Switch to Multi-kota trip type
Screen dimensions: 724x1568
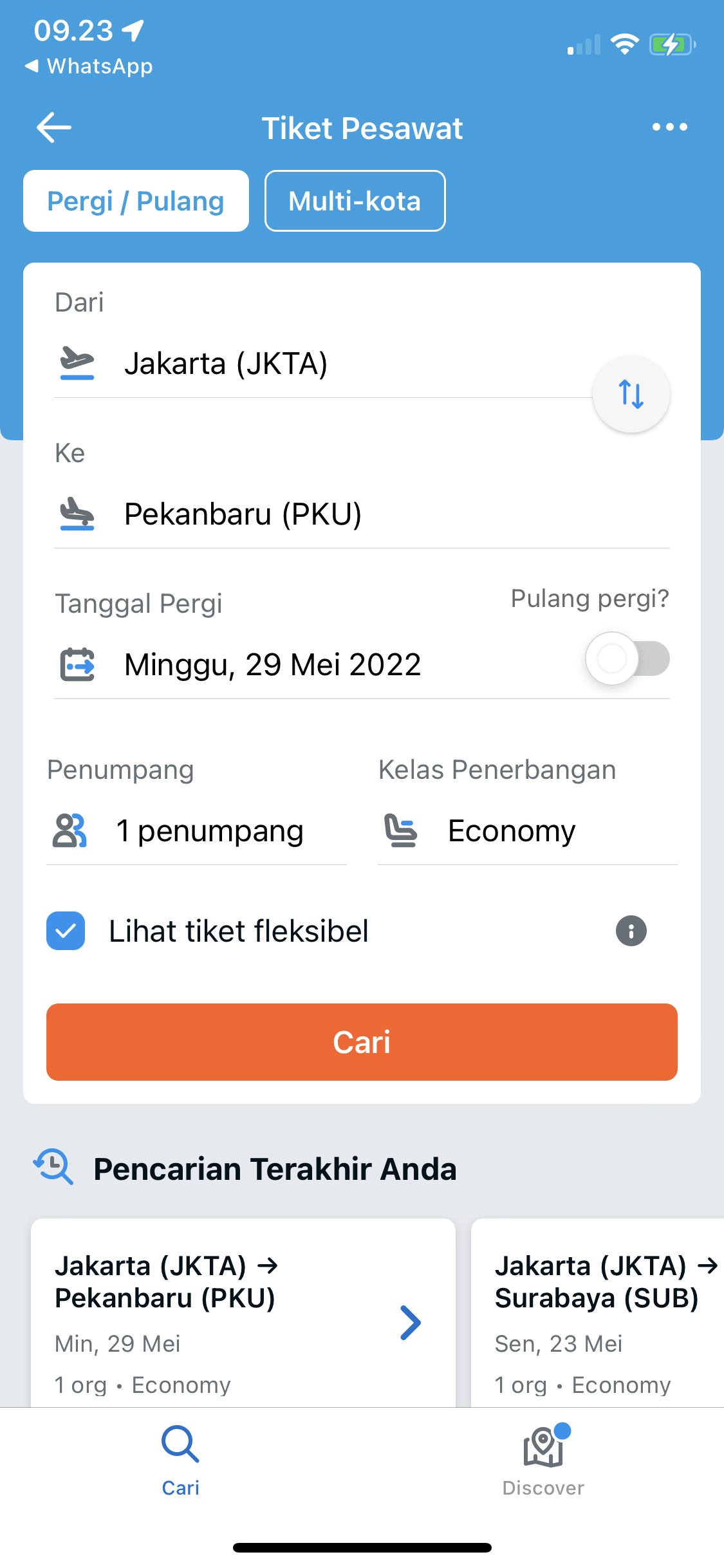click(355, 201)
